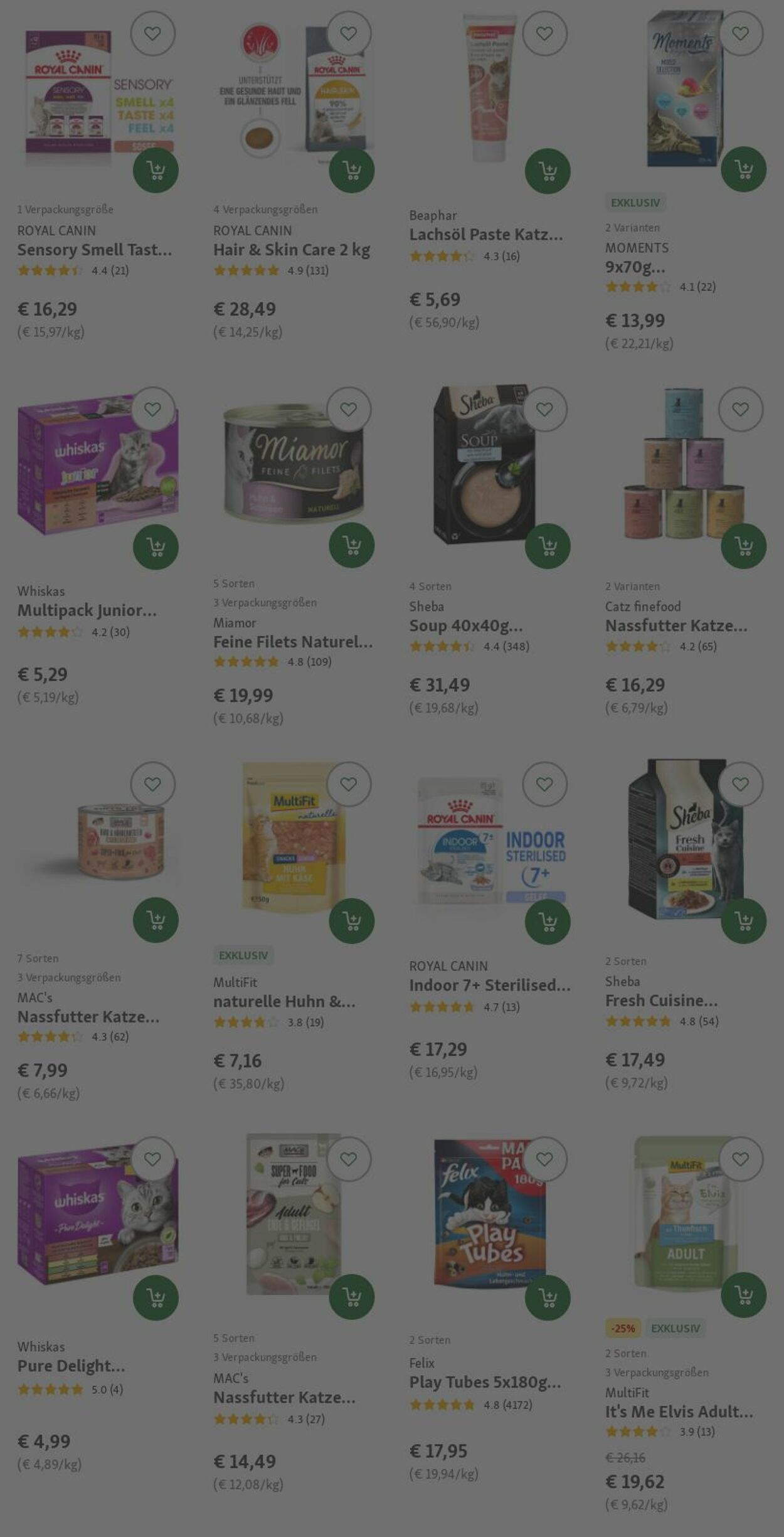Add Beaphar Lachsöl Paste to cart
784x1537 pixels.
pyautogui.click(x=547, y=171)
